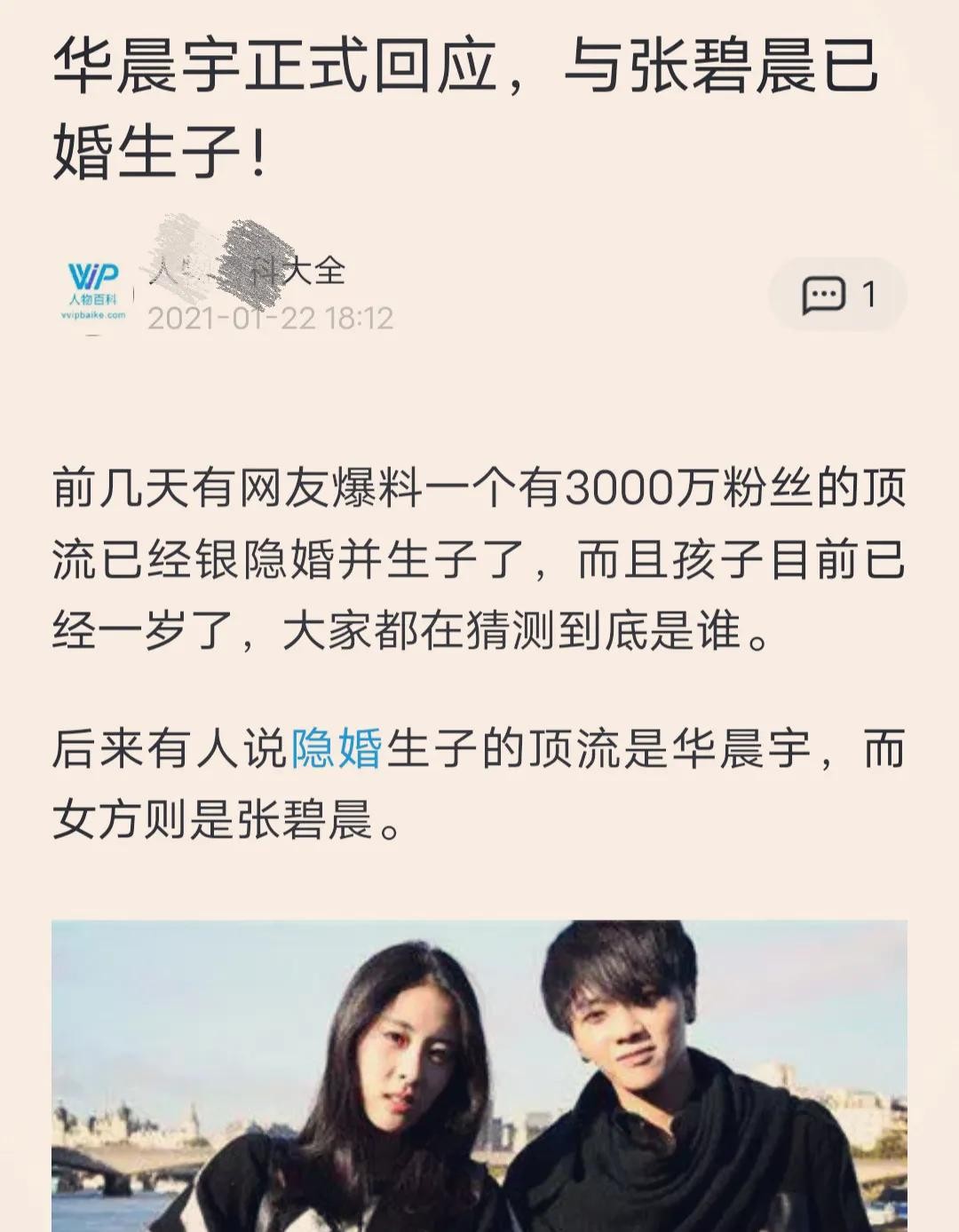Open the blue 隐婚 link
The width and height of the screenshot is (959, 1232).
[337, 748]
